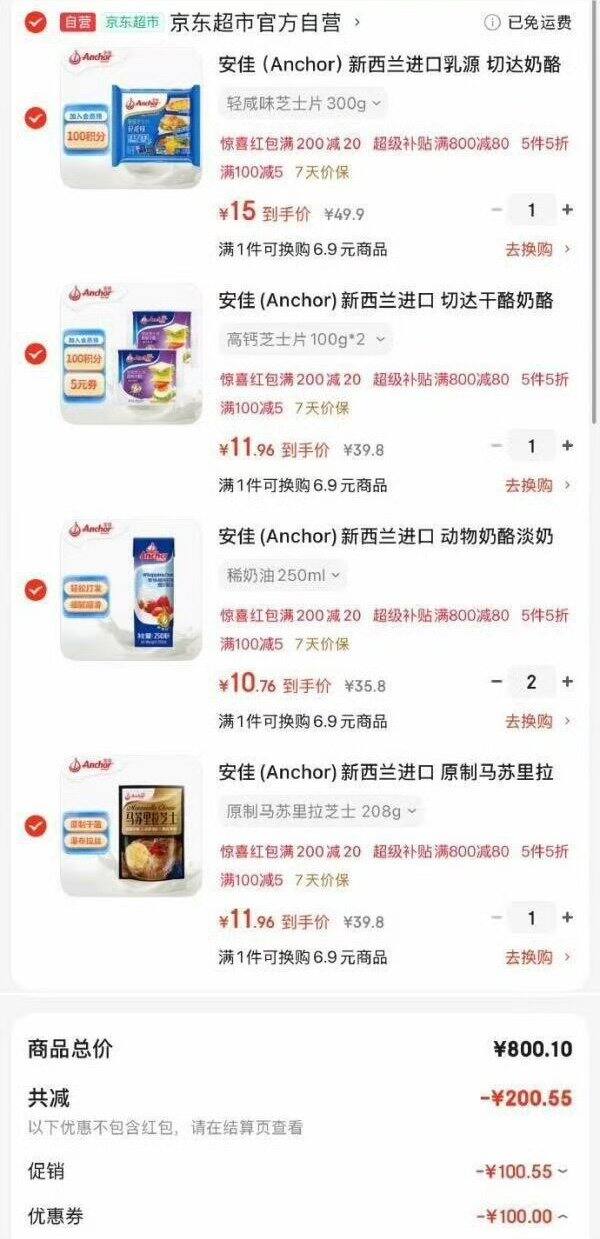
Task: Expand the 促销 discount breakdown
Action: [523, 1171]
